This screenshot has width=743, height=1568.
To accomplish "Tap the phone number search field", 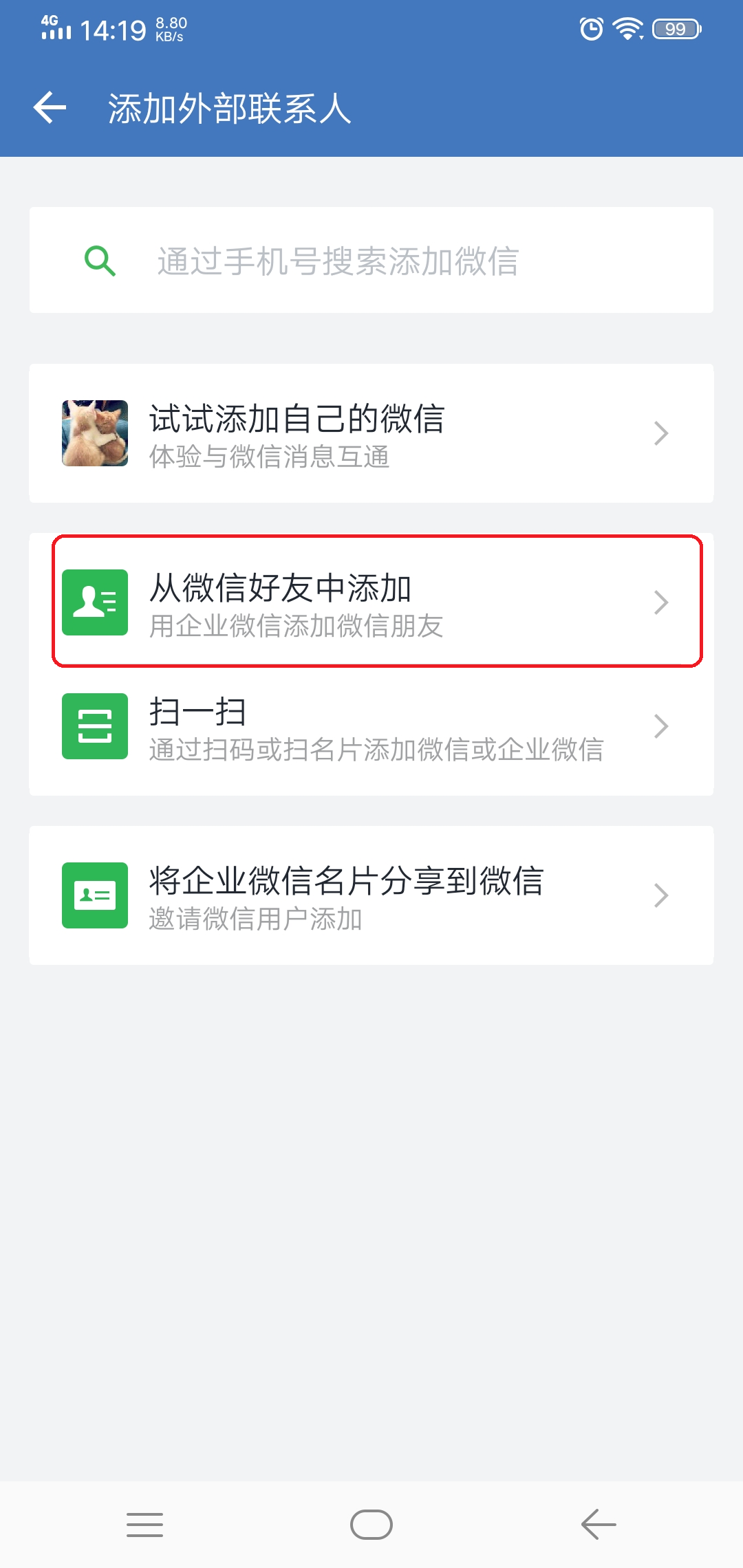I will tap(371, 261).
